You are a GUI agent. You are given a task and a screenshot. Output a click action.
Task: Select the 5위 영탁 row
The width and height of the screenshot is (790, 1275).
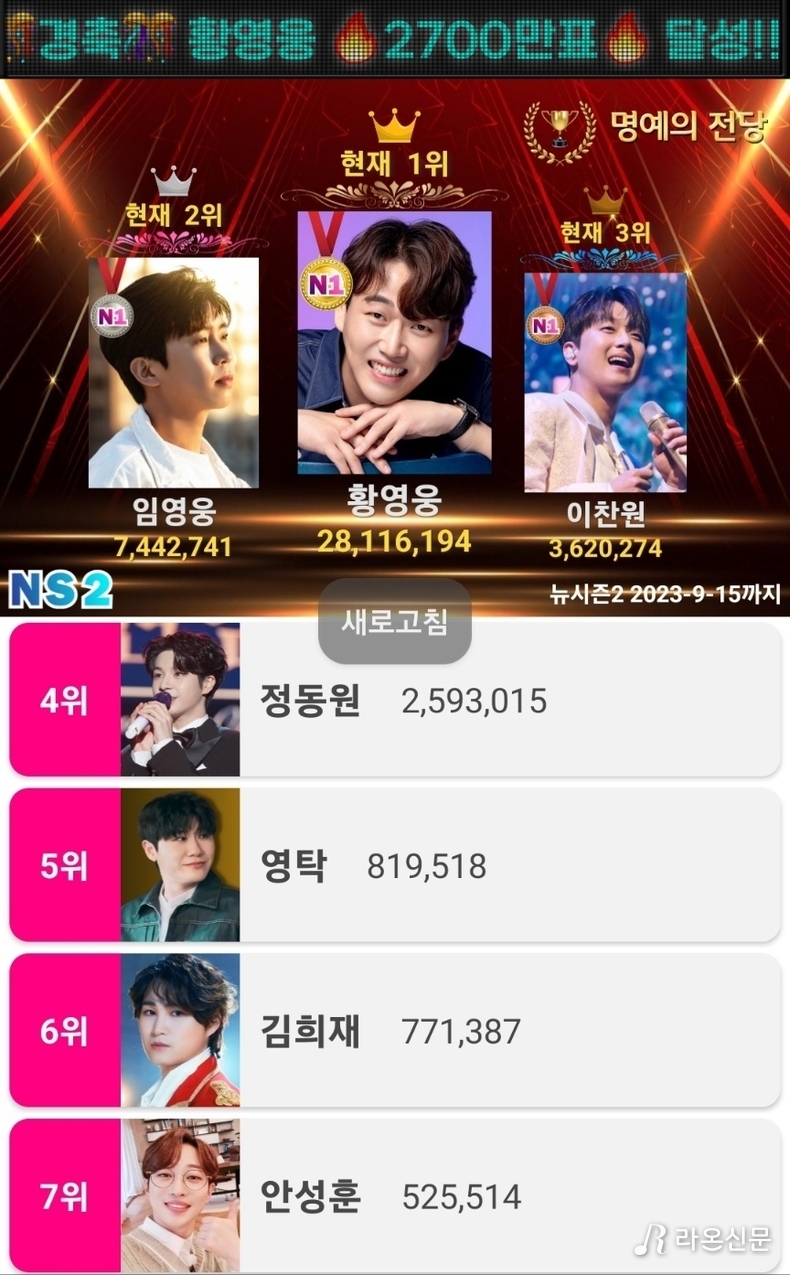pos(394,865)
